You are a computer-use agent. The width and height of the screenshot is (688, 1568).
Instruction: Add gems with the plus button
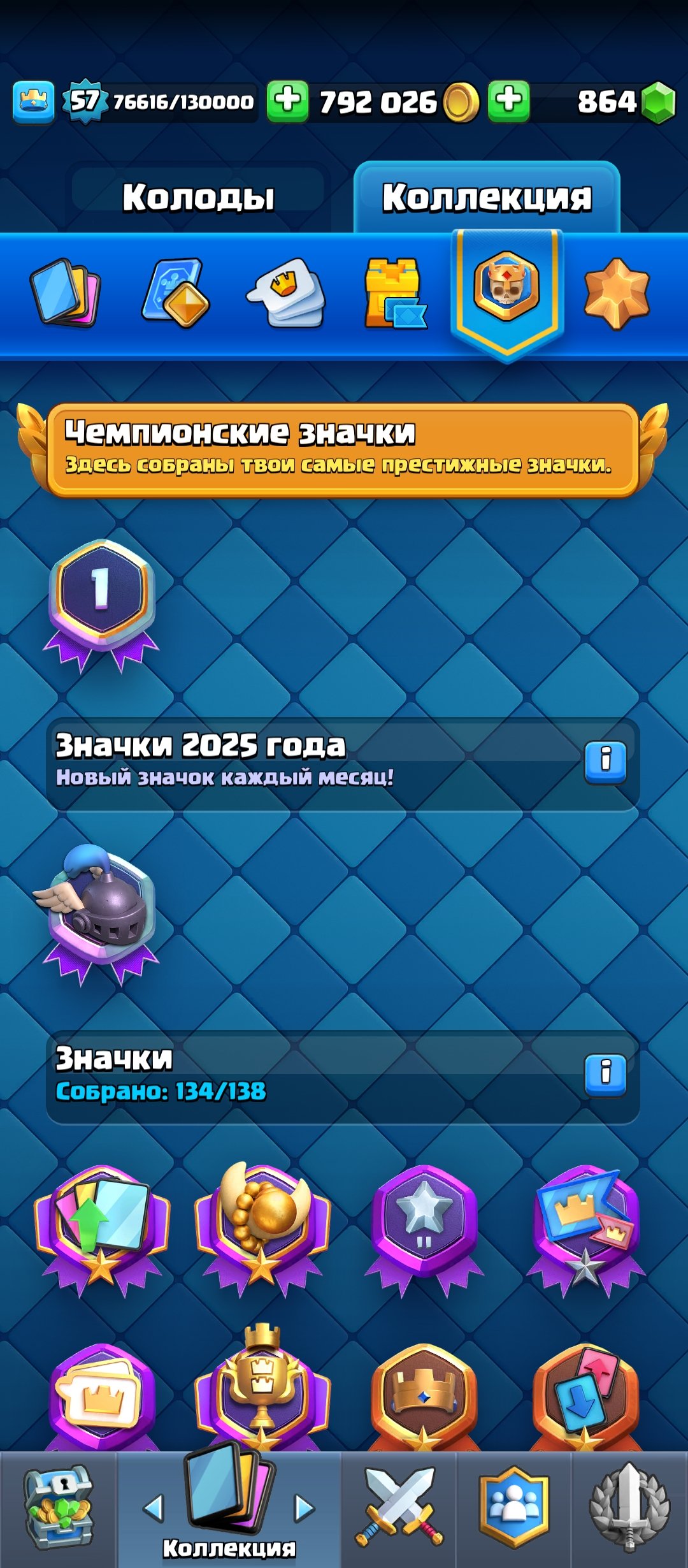(x=508, y=101)
